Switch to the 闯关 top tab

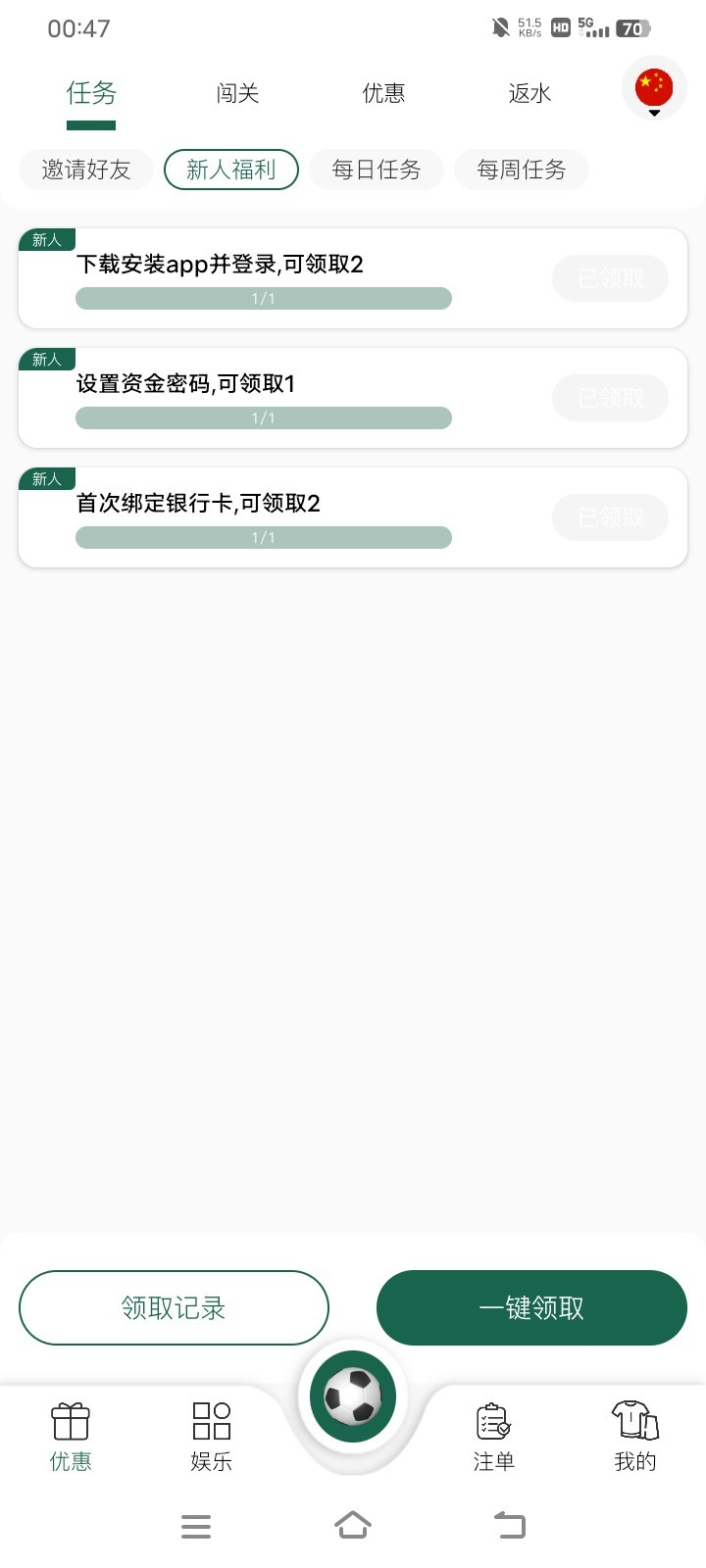(237, 93)
